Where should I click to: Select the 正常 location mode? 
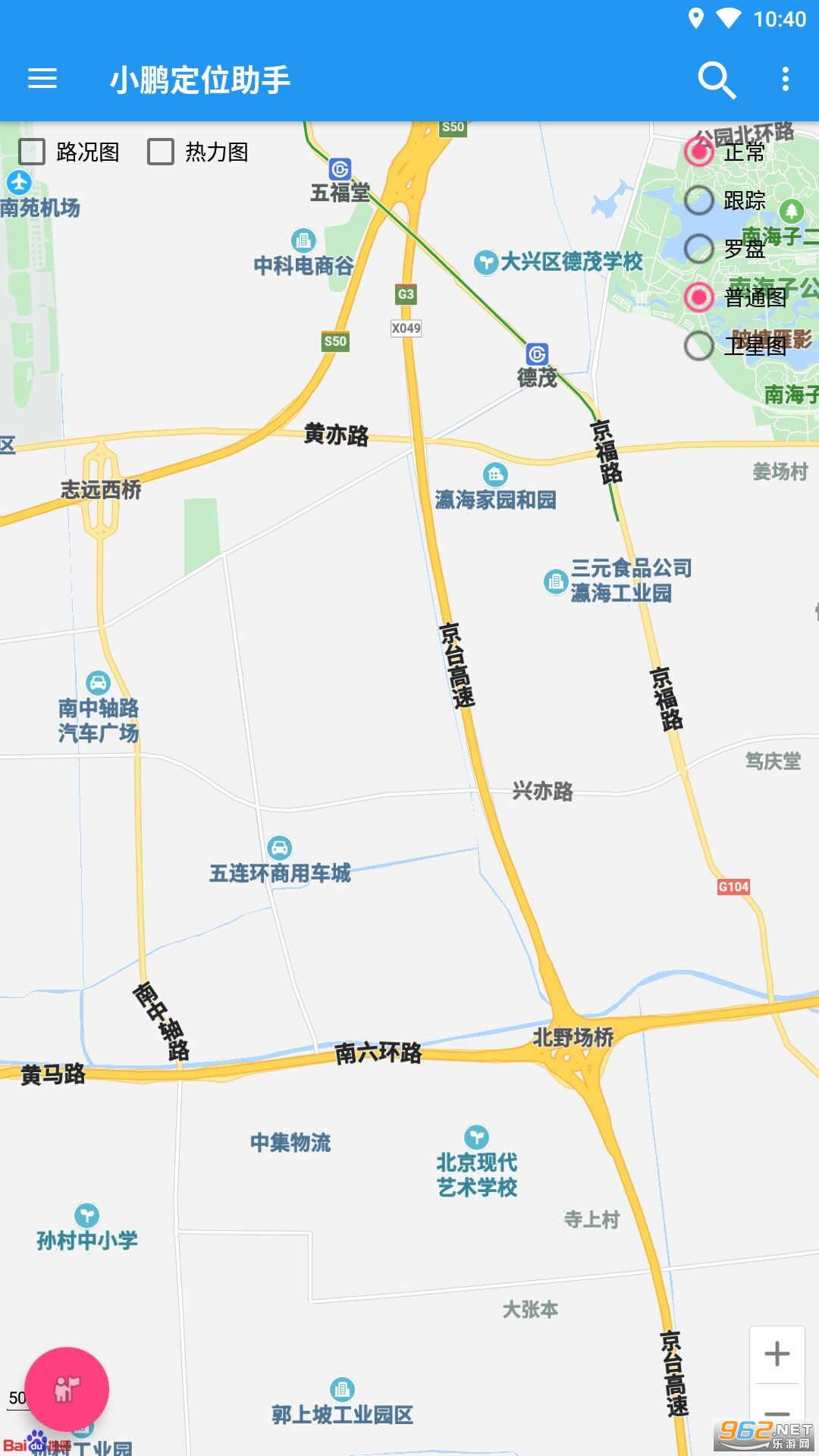[x=725, y=152]
